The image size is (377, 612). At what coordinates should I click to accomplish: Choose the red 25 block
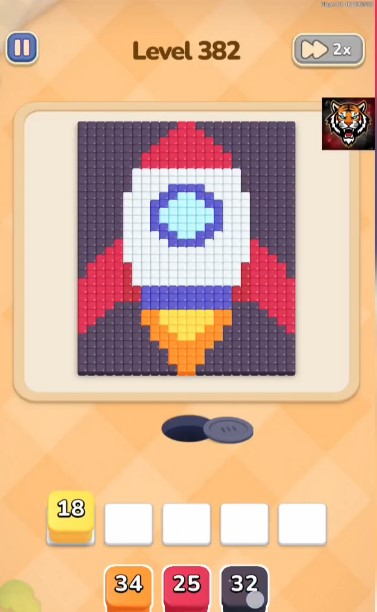tap(186, 588)
